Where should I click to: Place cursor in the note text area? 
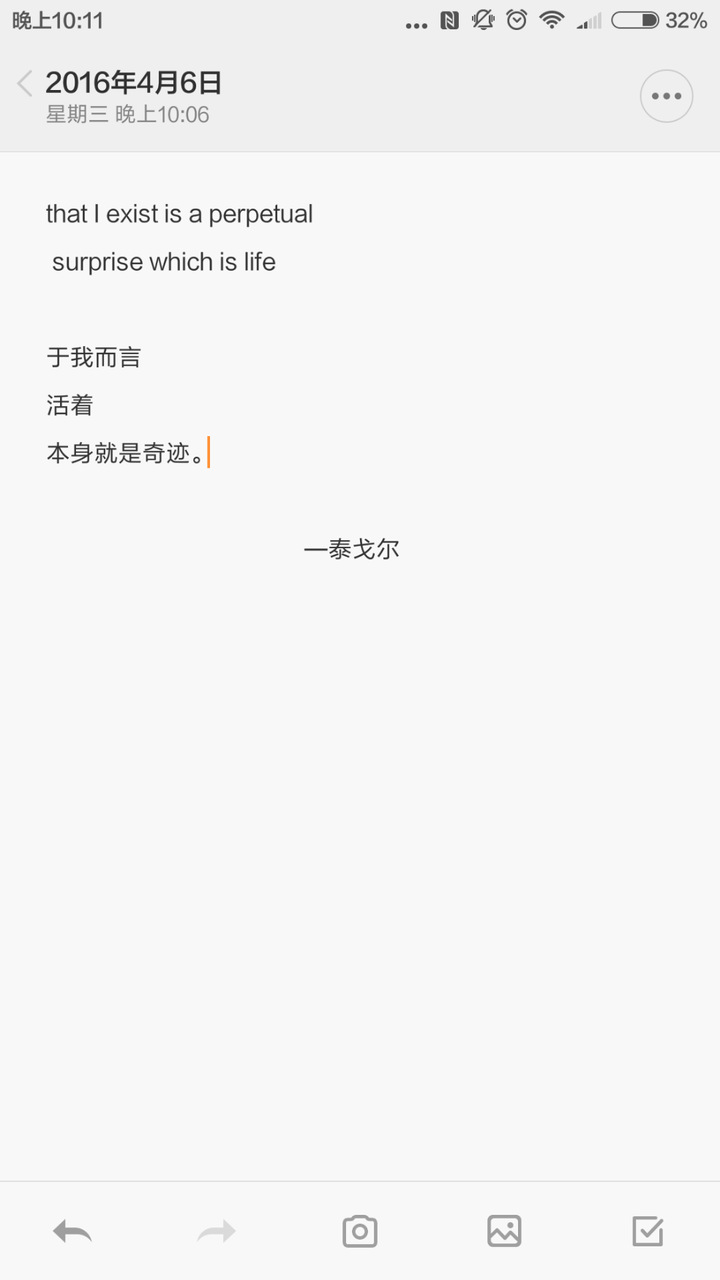click(360, 666)
